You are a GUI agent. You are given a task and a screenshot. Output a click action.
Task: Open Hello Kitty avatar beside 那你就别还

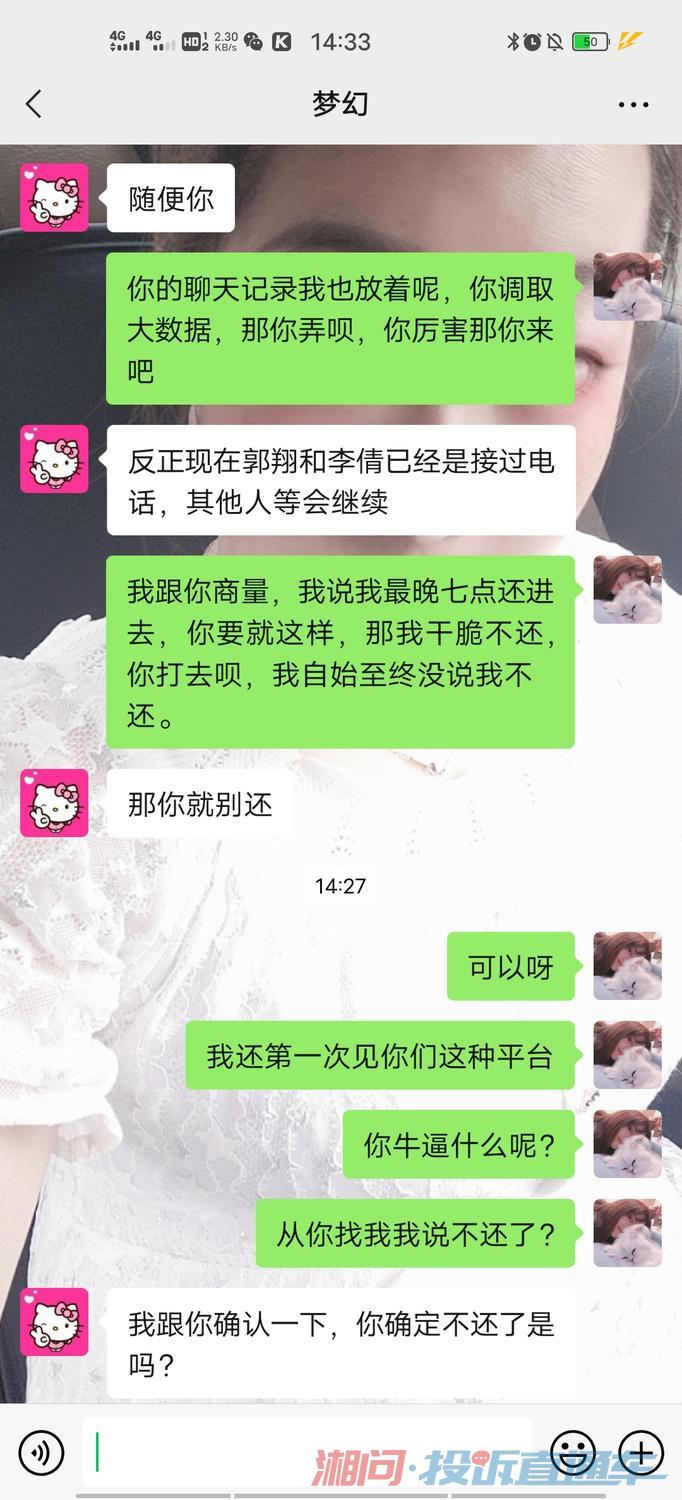54,803
